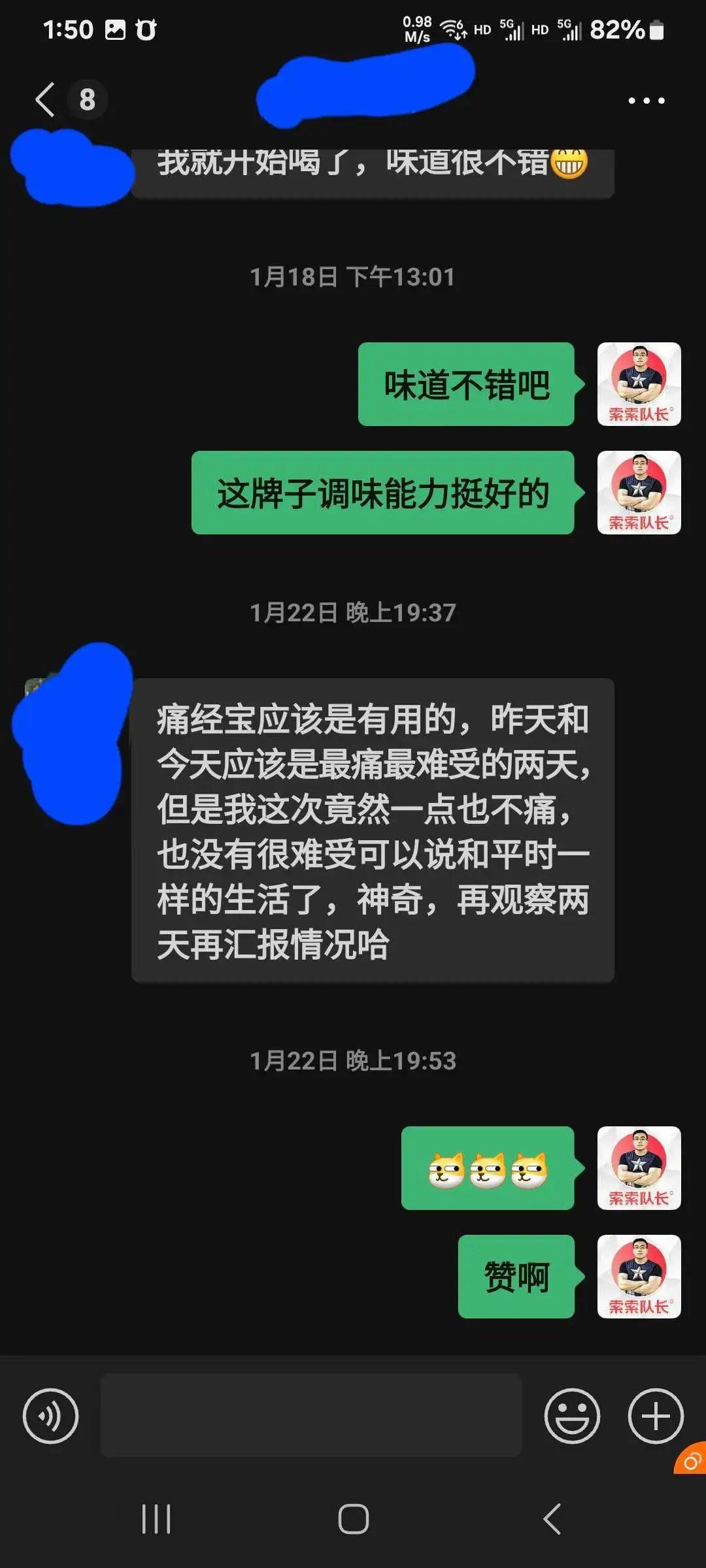Open the emoji sticker panel
This screenshot has height=1568, width=706.
(572, 1416)
